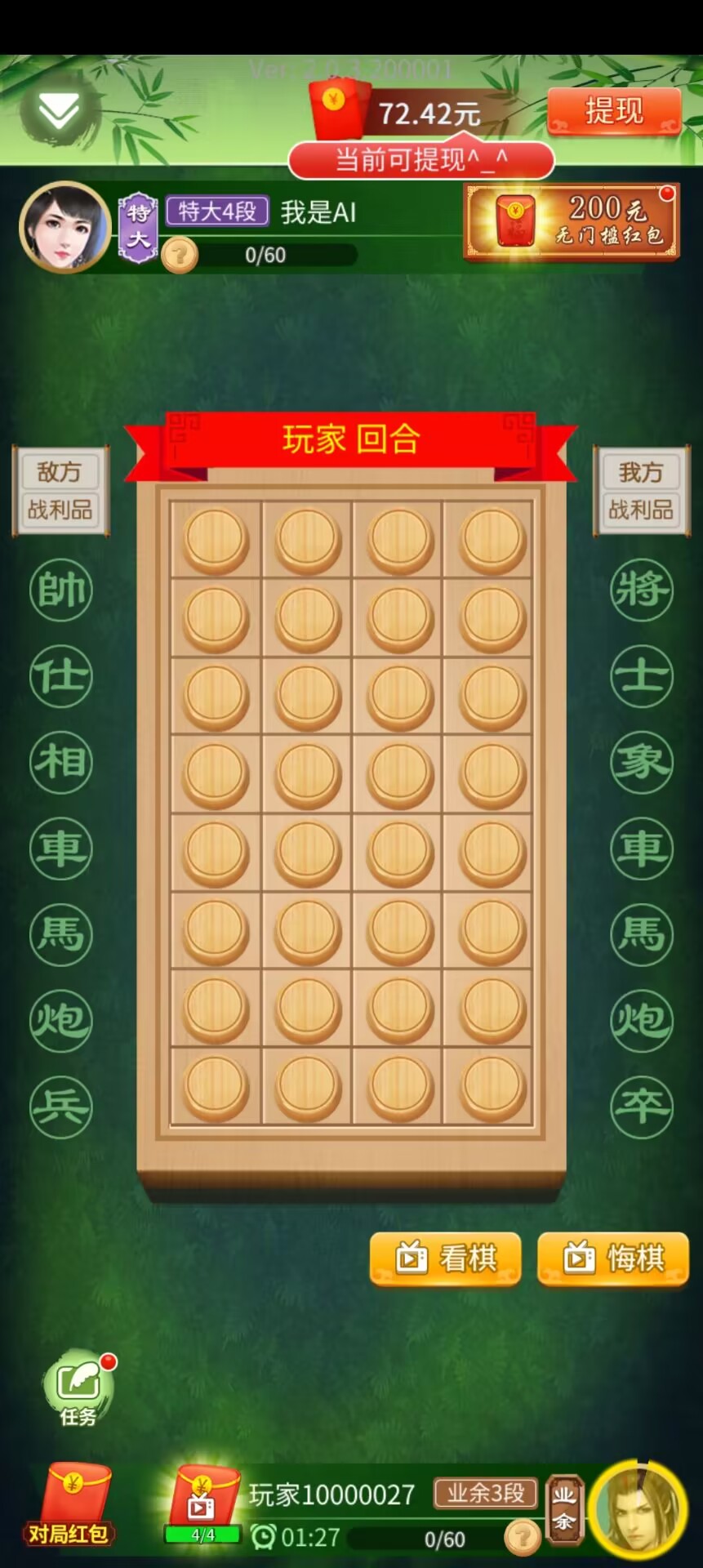This screenshot has width=703, height=1568.
Task: Open the 200元 red packet banner
Action: [572, 221]
